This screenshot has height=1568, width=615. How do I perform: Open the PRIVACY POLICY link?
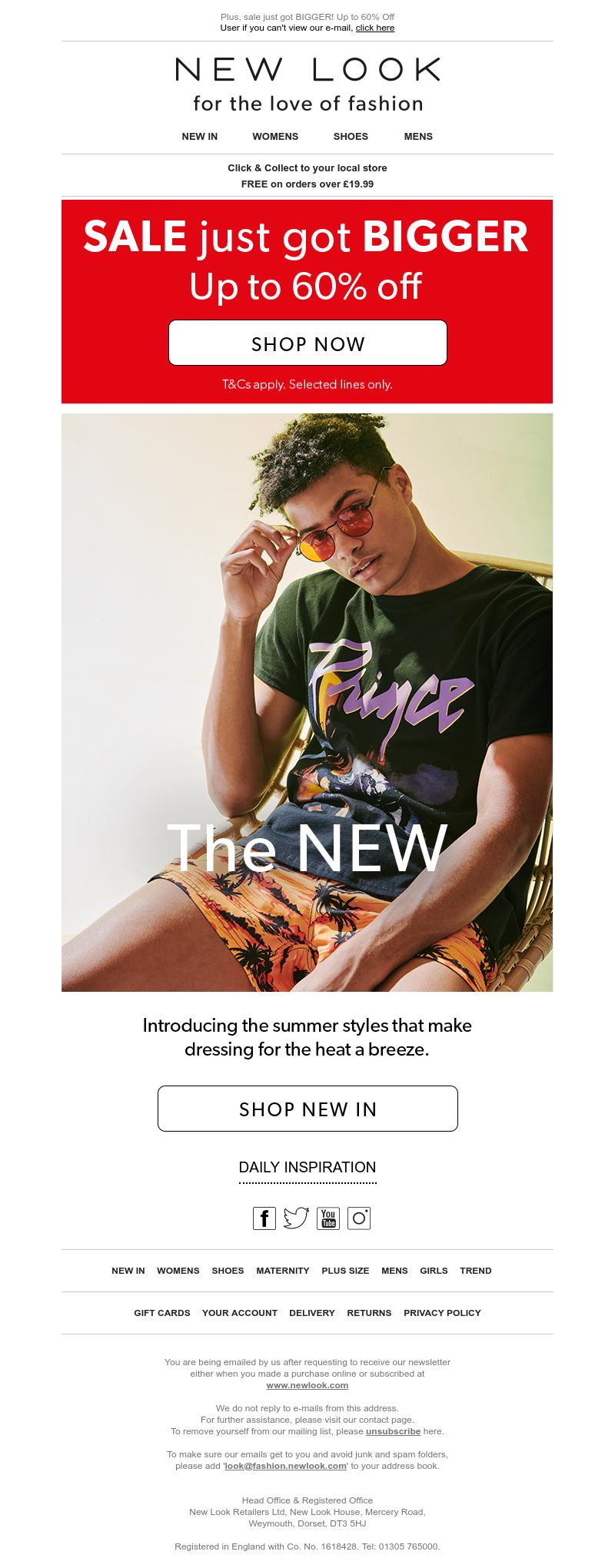[x=442, y=1313]
